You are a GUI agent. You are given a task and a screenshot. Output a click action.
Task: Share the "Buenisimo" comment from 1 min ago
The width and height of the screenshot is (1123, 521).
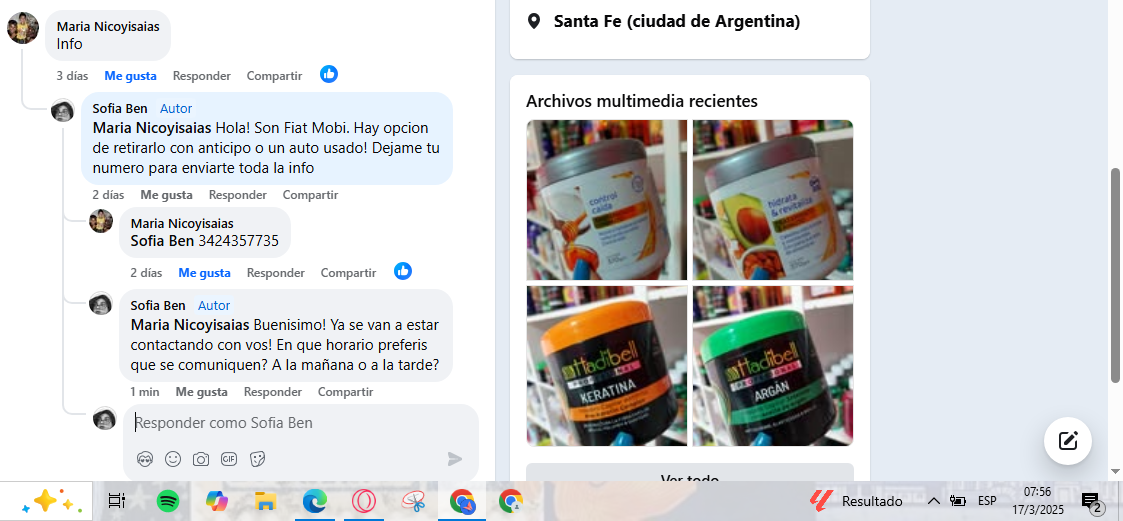click(x=345, y=392)
